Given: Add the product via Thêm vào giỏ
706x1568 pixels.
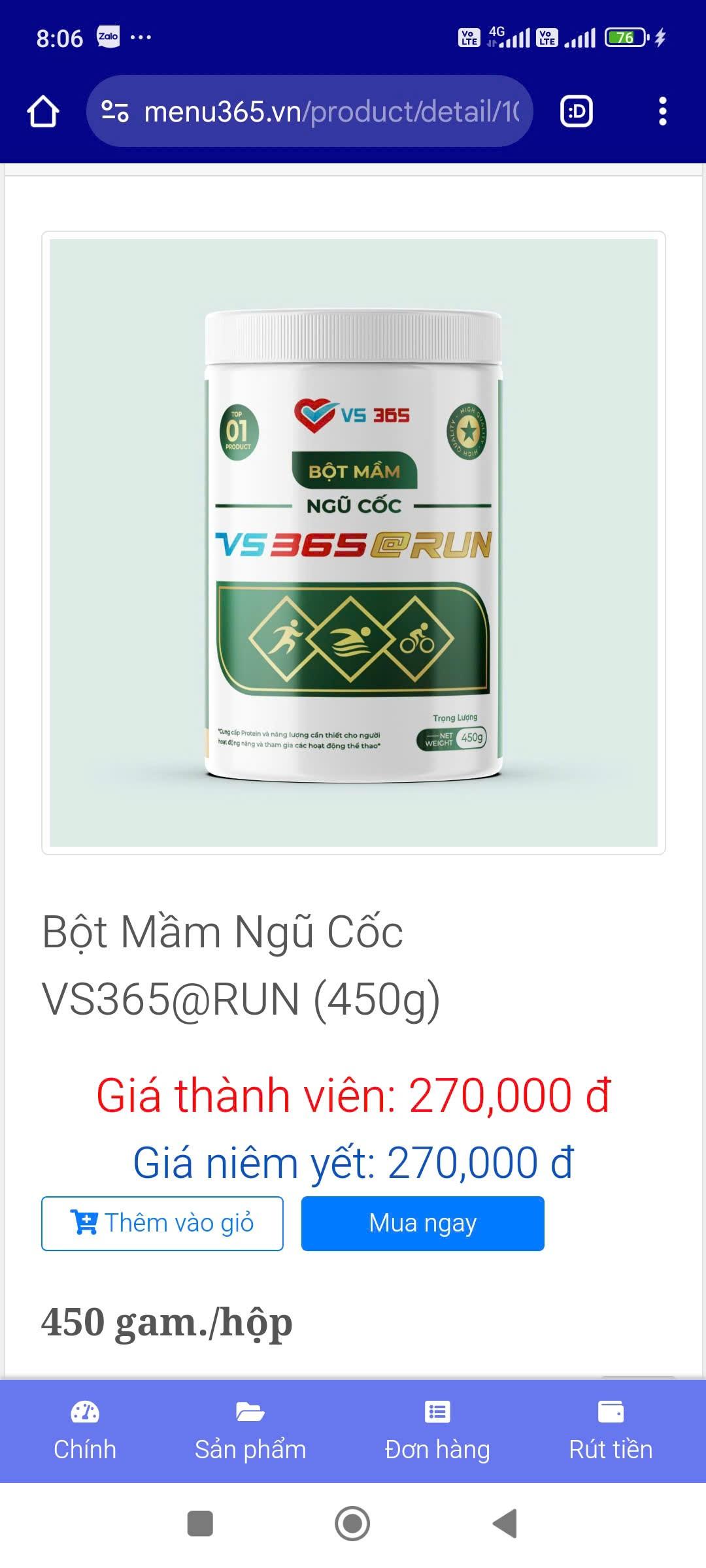Looking at the screenshot, I should (x=162, y=1223).
